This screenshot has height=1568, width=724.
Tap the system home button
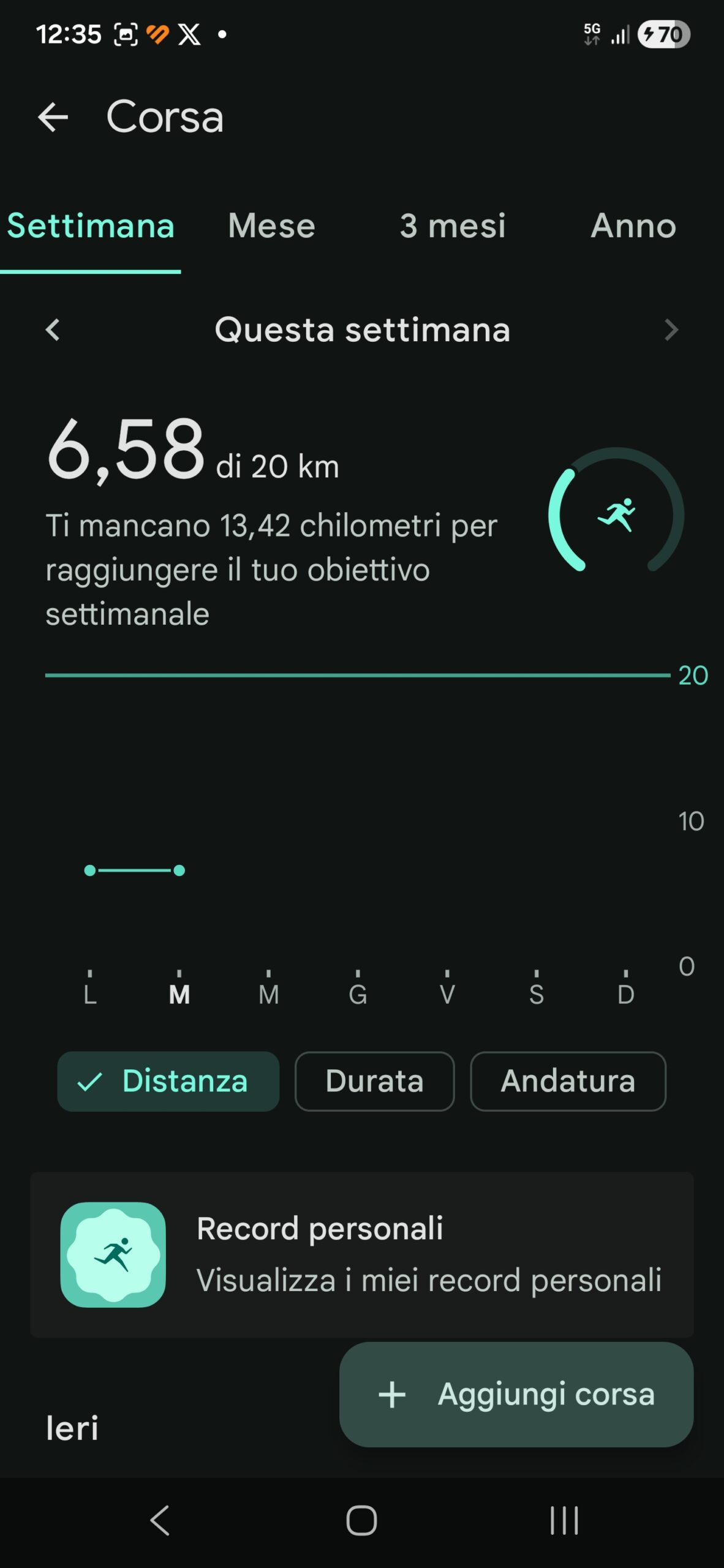pyautogui.click(x=361, y=1520)
